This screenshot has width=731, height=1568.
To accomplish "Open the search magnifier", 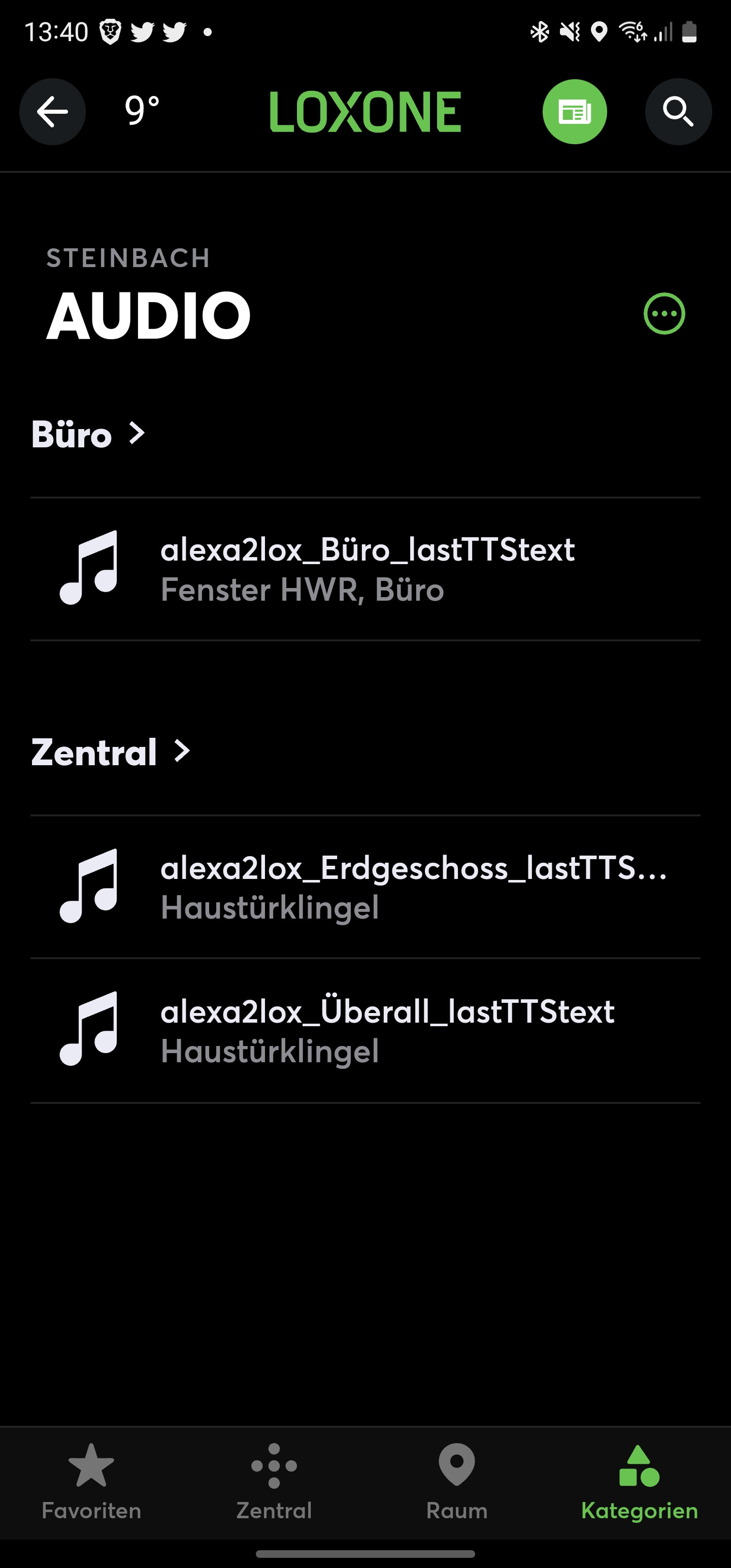I will pos(678,112).
